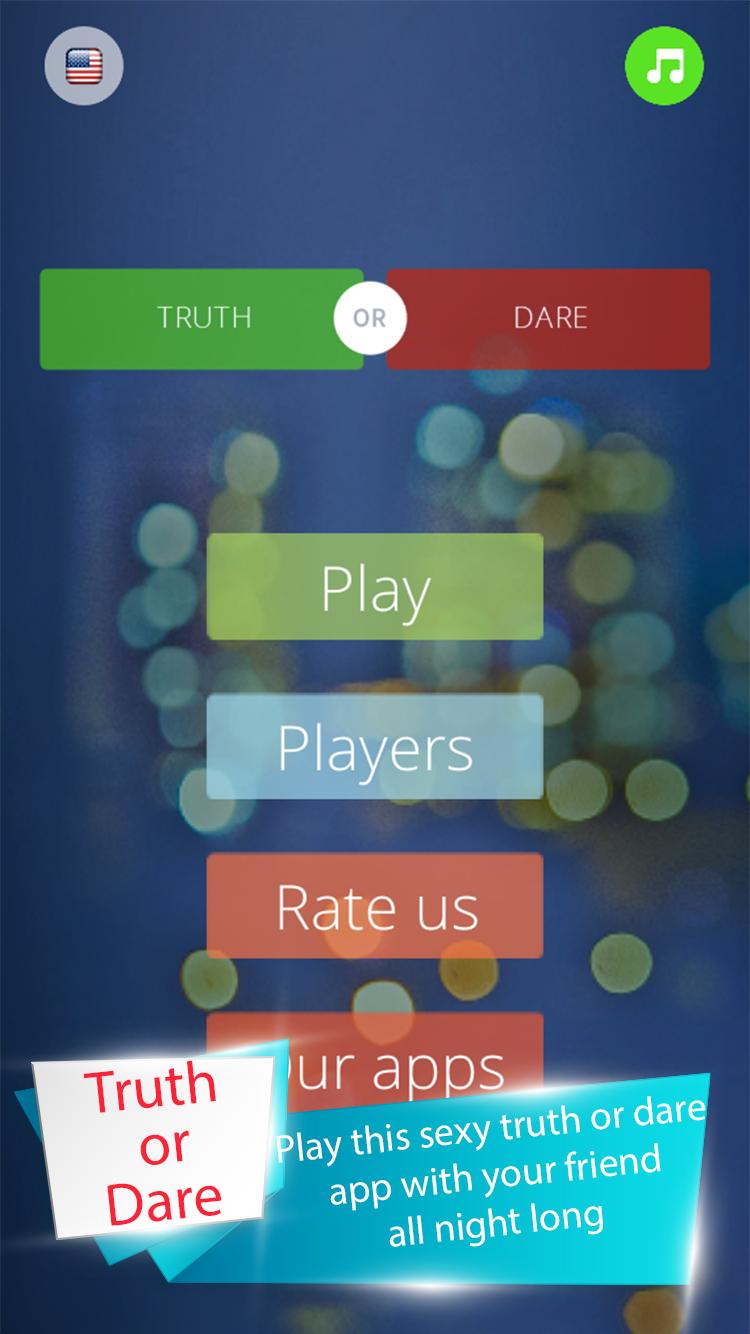The image size is (750, 1334).
Task: Tap the Rate us button
Action: [x=375, y=905]
